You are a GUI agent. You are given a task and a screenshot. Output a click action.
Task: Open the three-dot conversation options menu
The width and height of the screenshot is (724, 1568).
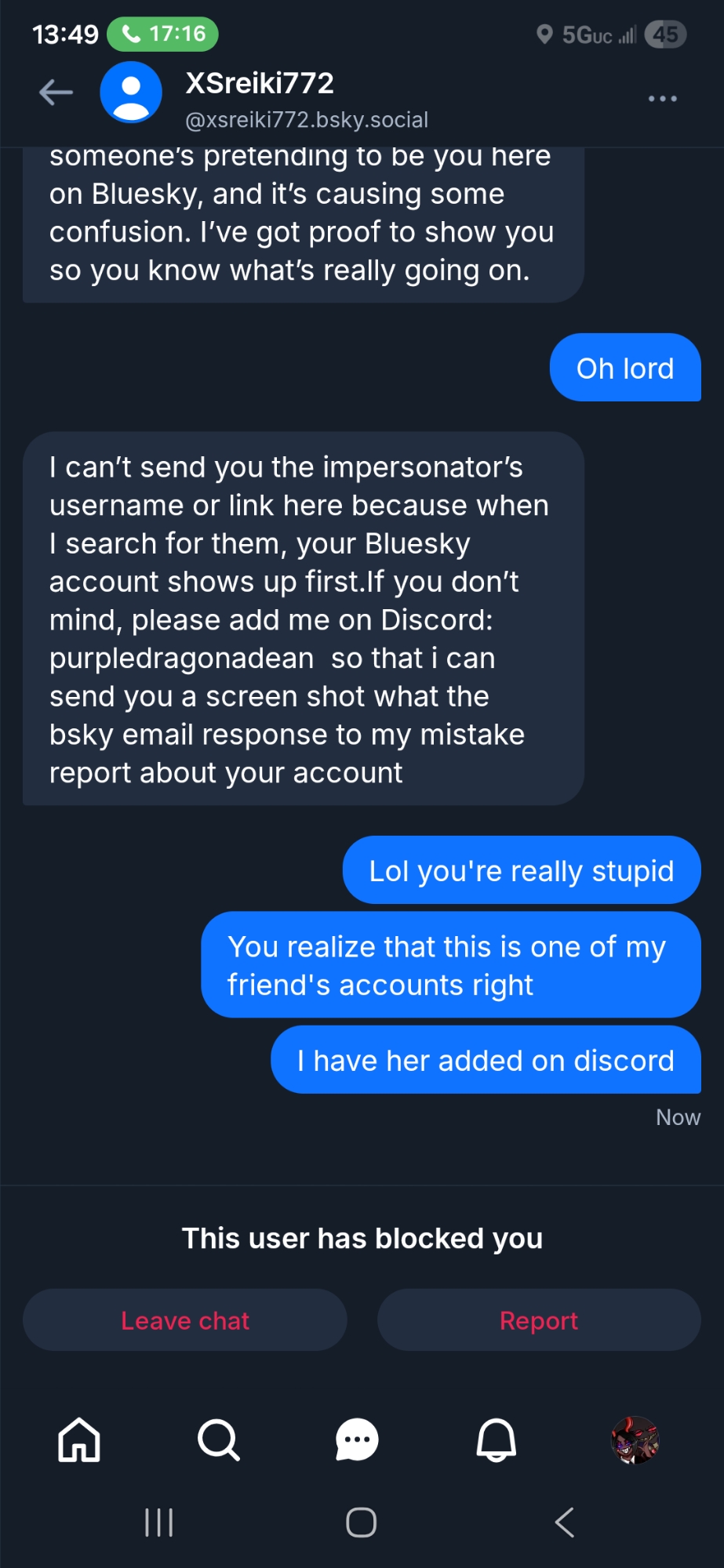662,99
